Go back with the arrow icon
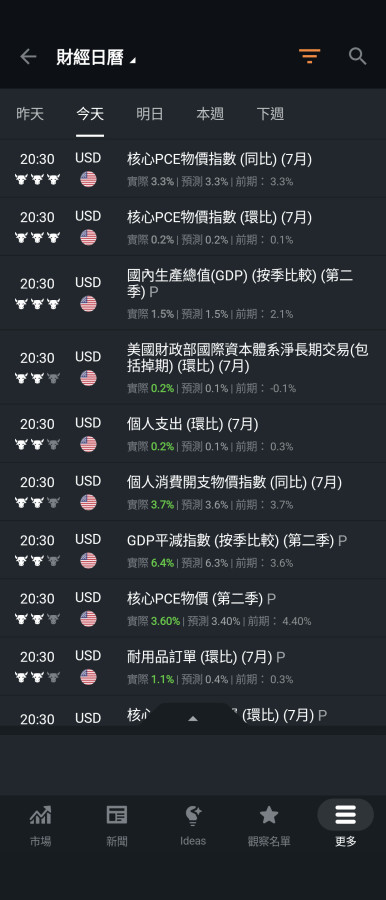 point(28,56)
